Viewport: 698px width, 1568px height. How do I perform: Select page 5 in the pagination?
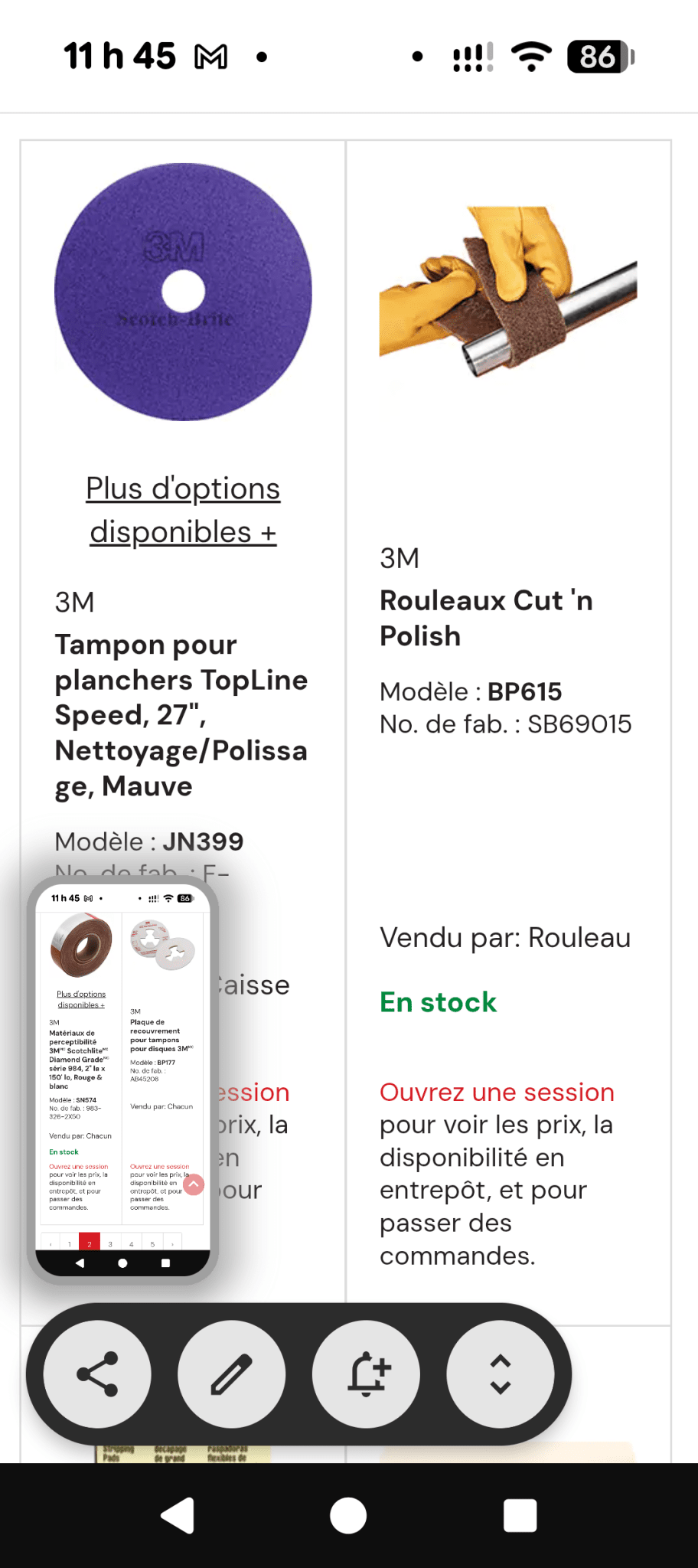152,1243
